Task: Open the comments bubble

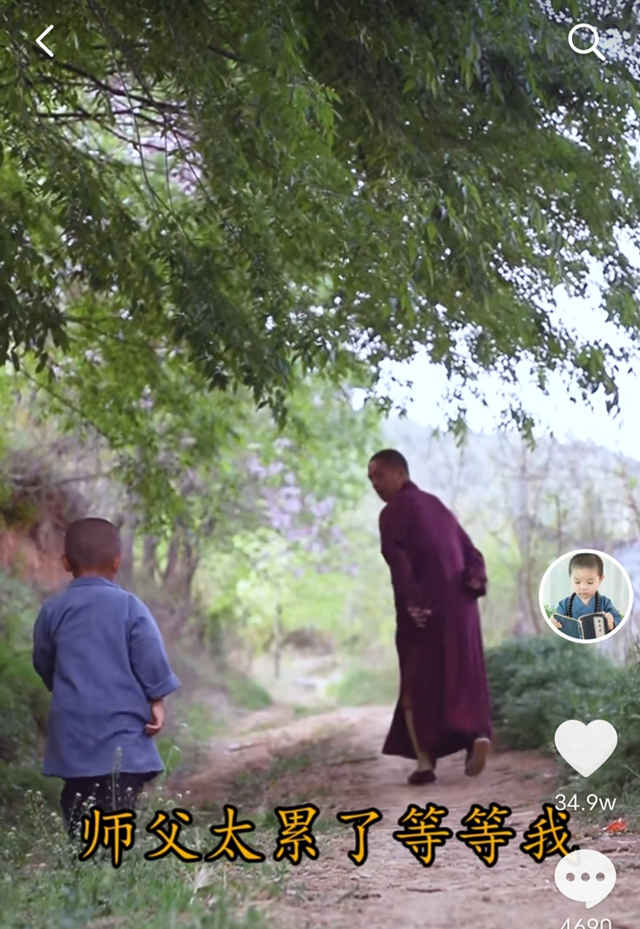Action: coord(585,878)
